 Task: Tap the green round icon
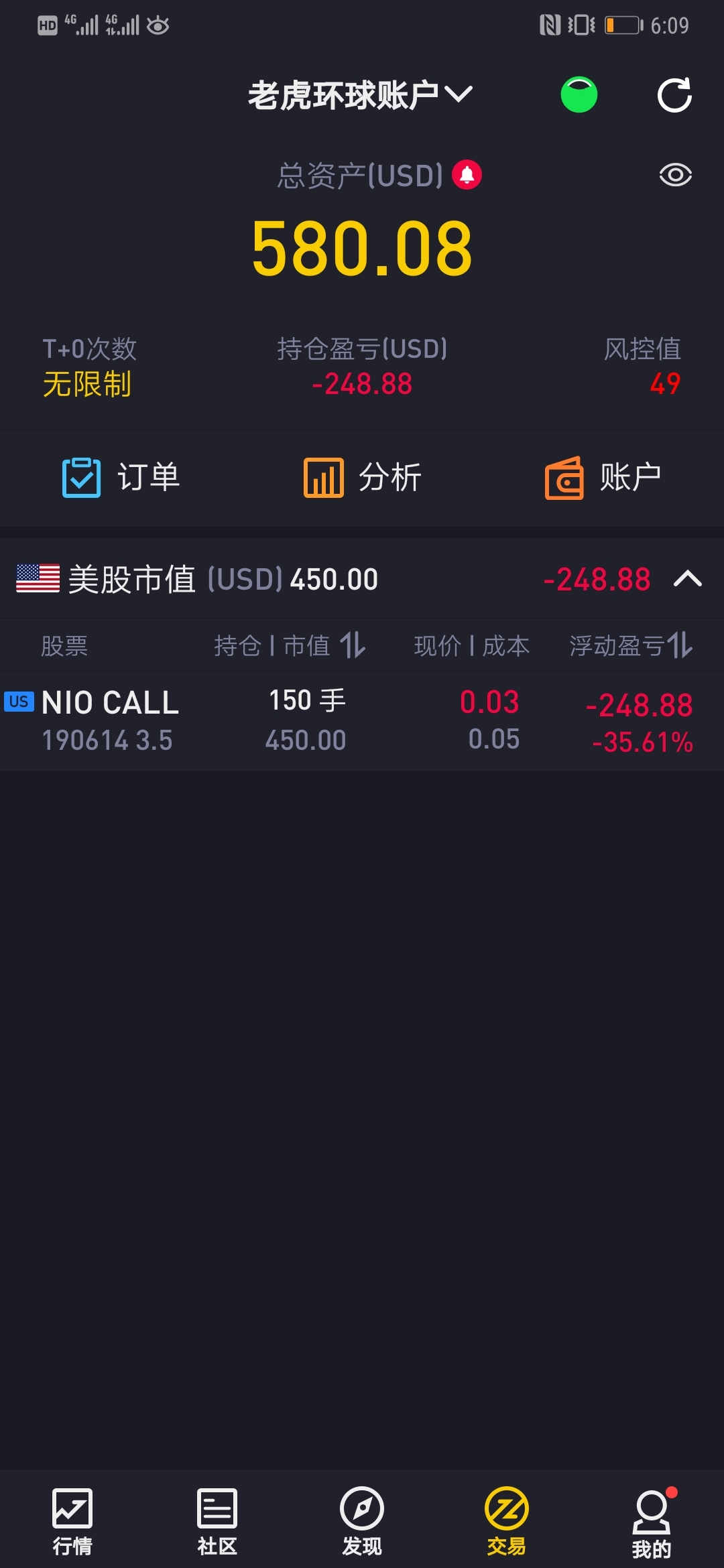coord(579,94)
